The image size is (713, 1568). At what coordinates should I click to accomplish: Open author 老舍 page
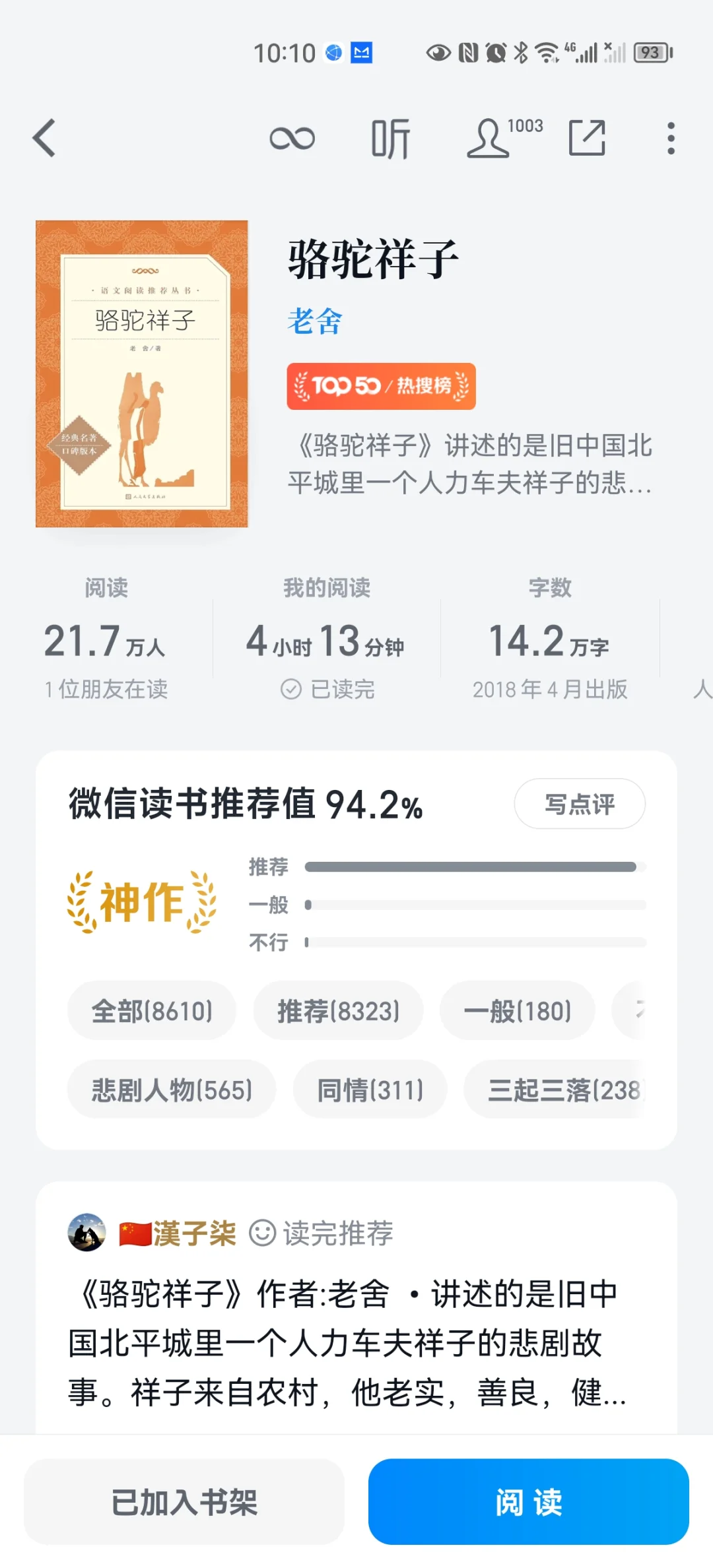tap(315, 321)
